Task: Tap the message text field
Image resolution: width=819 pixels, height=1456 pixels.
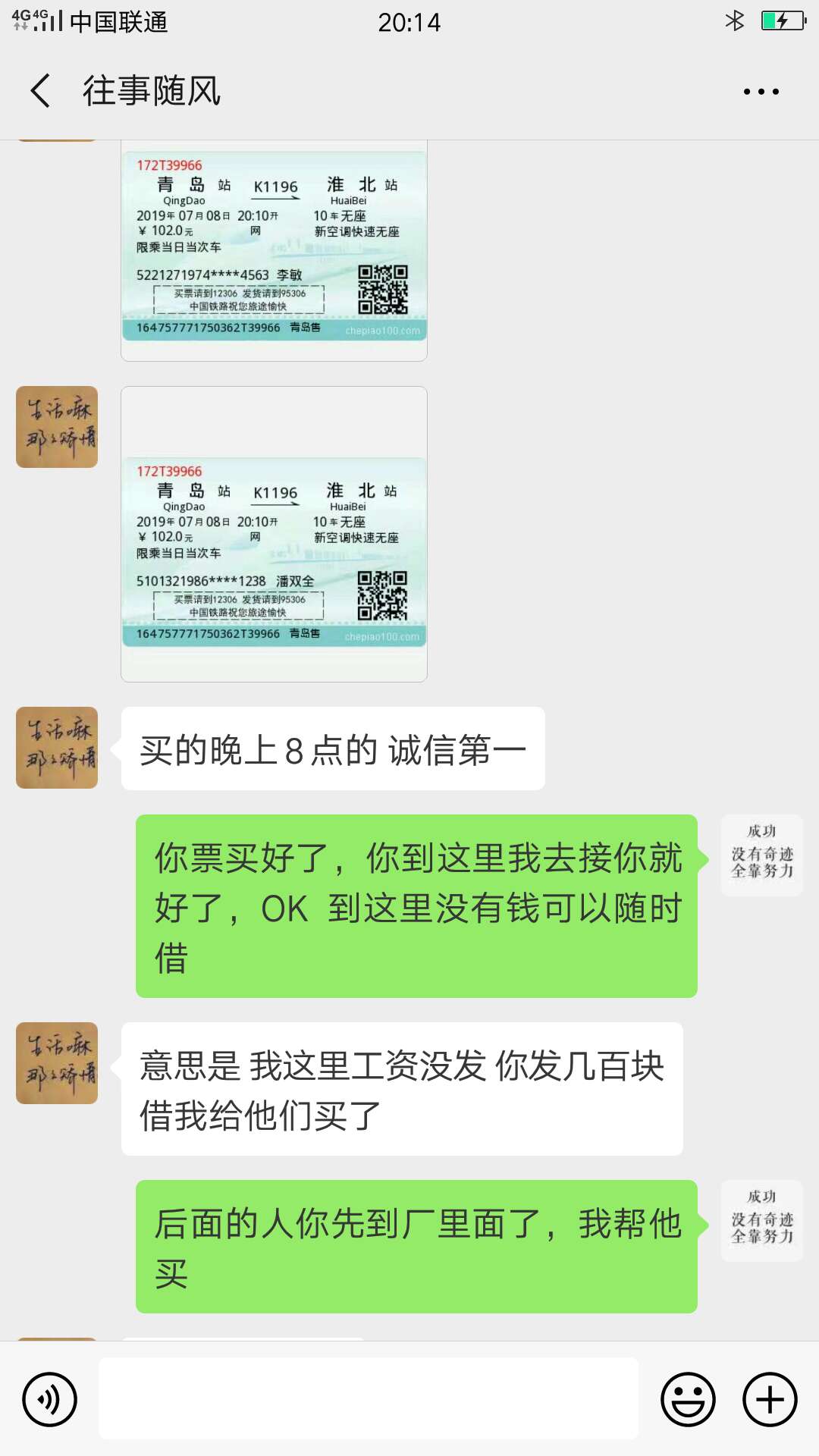Action: point(369,1398)
